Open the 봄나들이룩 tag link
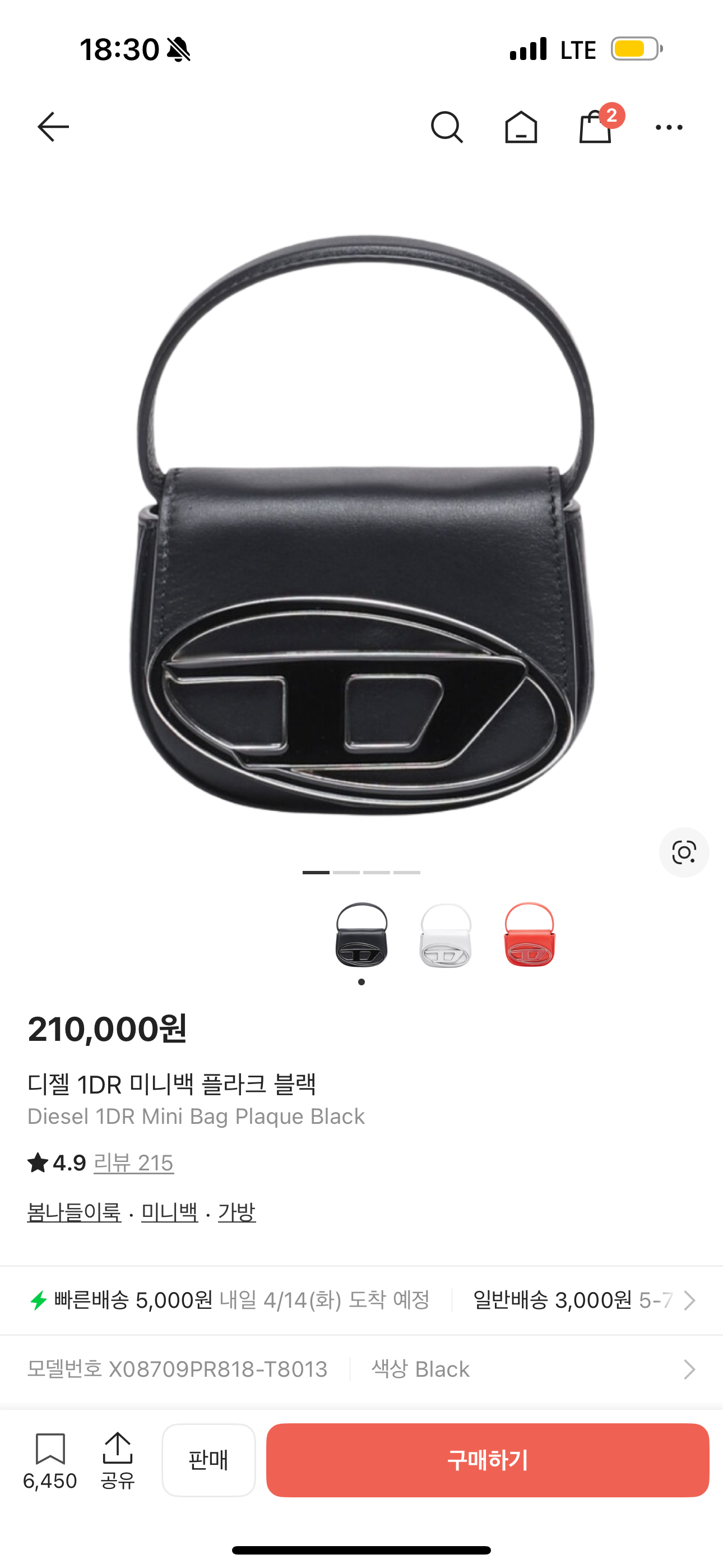The height and width of the screenshot is (1568, 723). [73, 1212]
